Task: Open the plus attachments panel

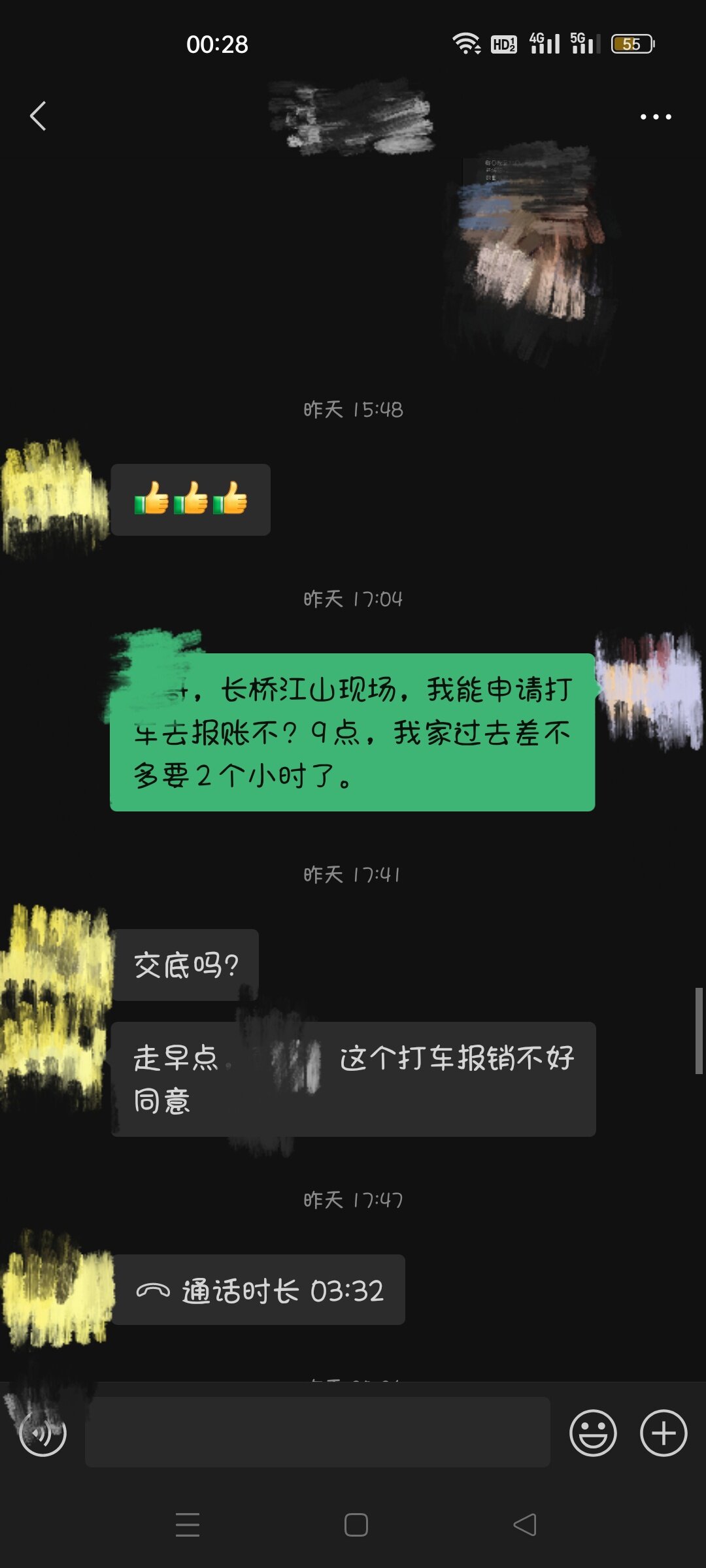Action: click(x=664, y=1433)
